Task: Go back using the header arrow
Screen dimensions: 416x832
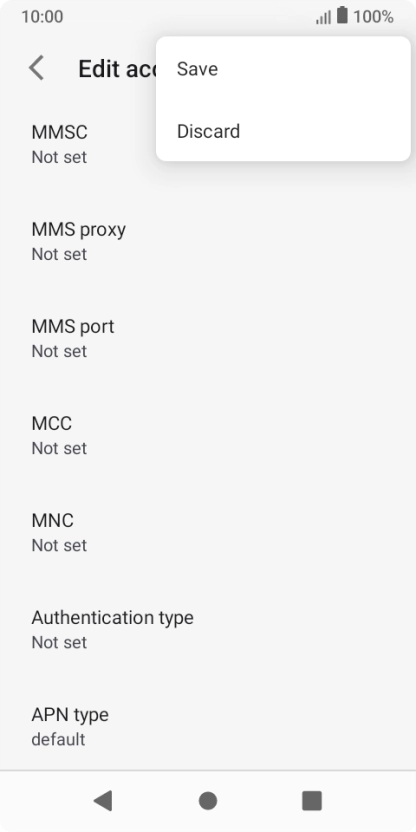Action: [x=36, y=68]
